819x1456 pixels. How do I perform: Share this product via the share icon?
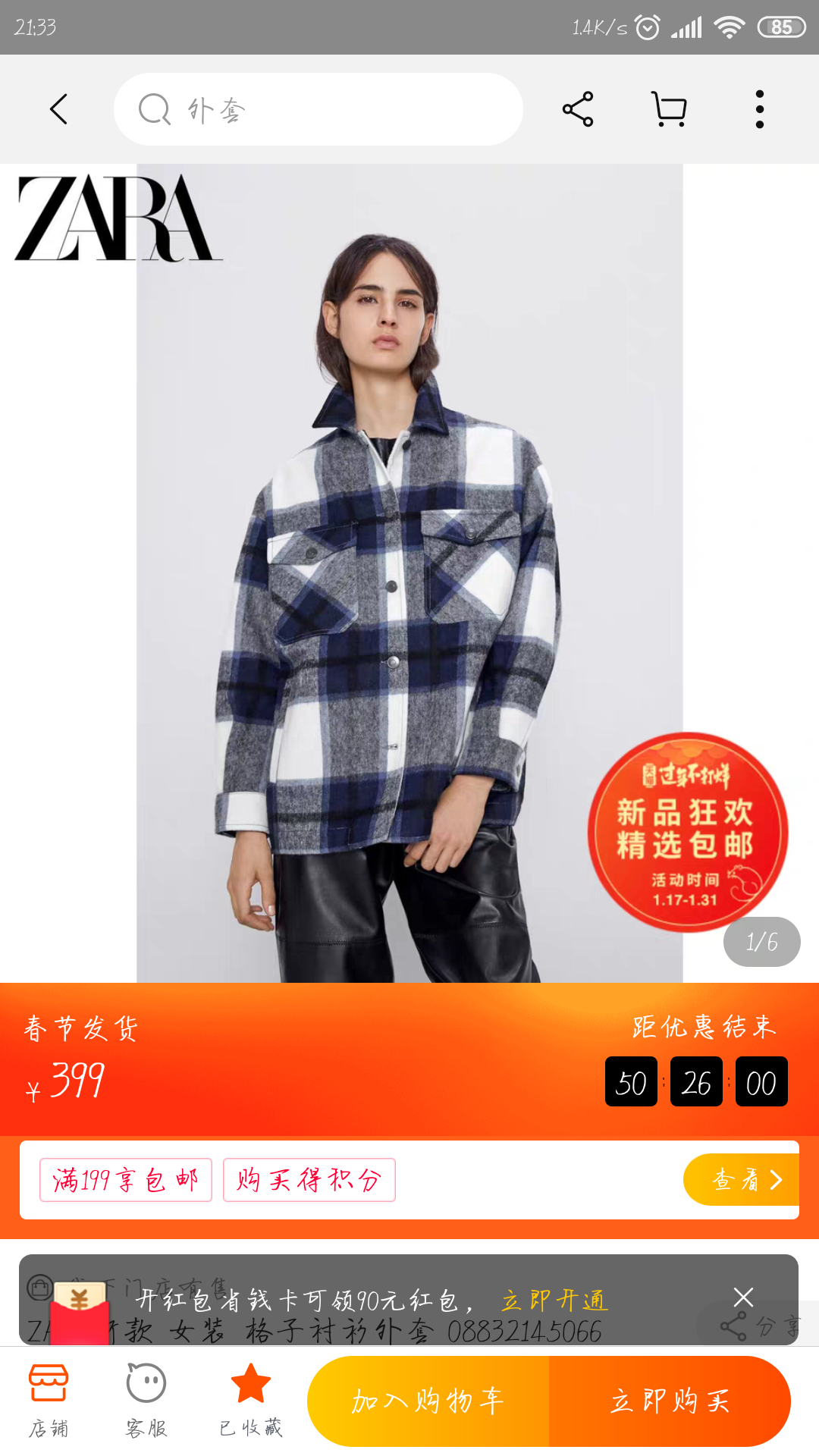578,109
